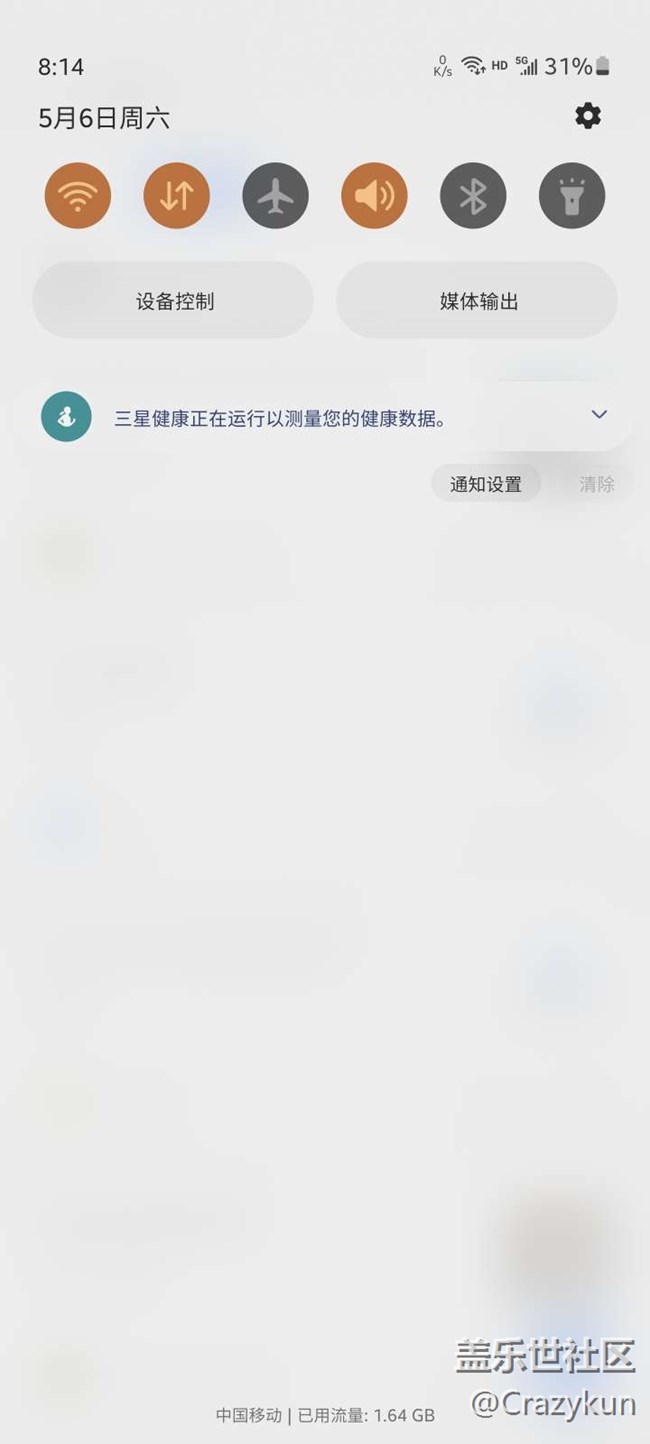
Task: Open 设备控制 device control
Action: click(174, 301)
